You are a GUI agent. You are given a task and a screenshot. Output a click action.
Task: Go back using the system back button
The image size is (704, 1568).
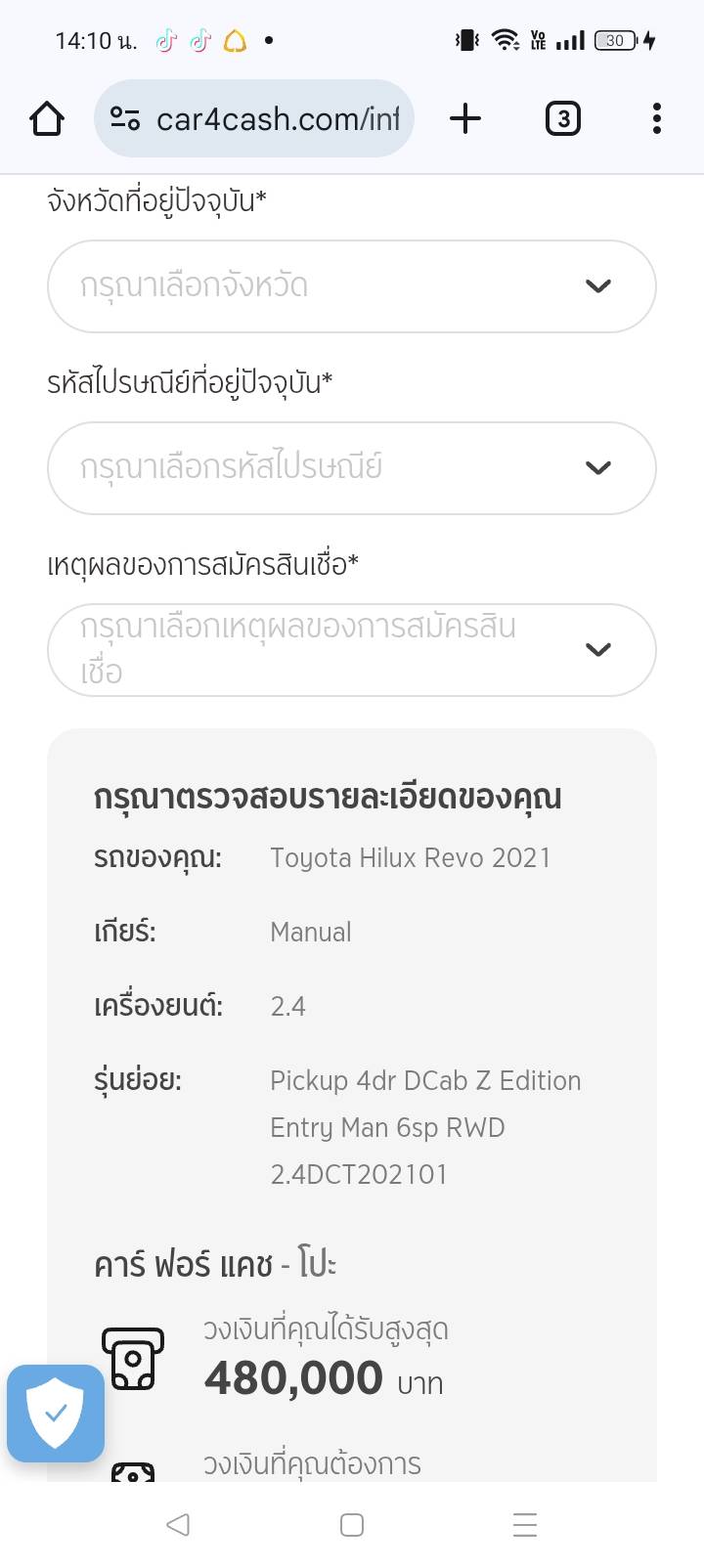pos(178,1524)
